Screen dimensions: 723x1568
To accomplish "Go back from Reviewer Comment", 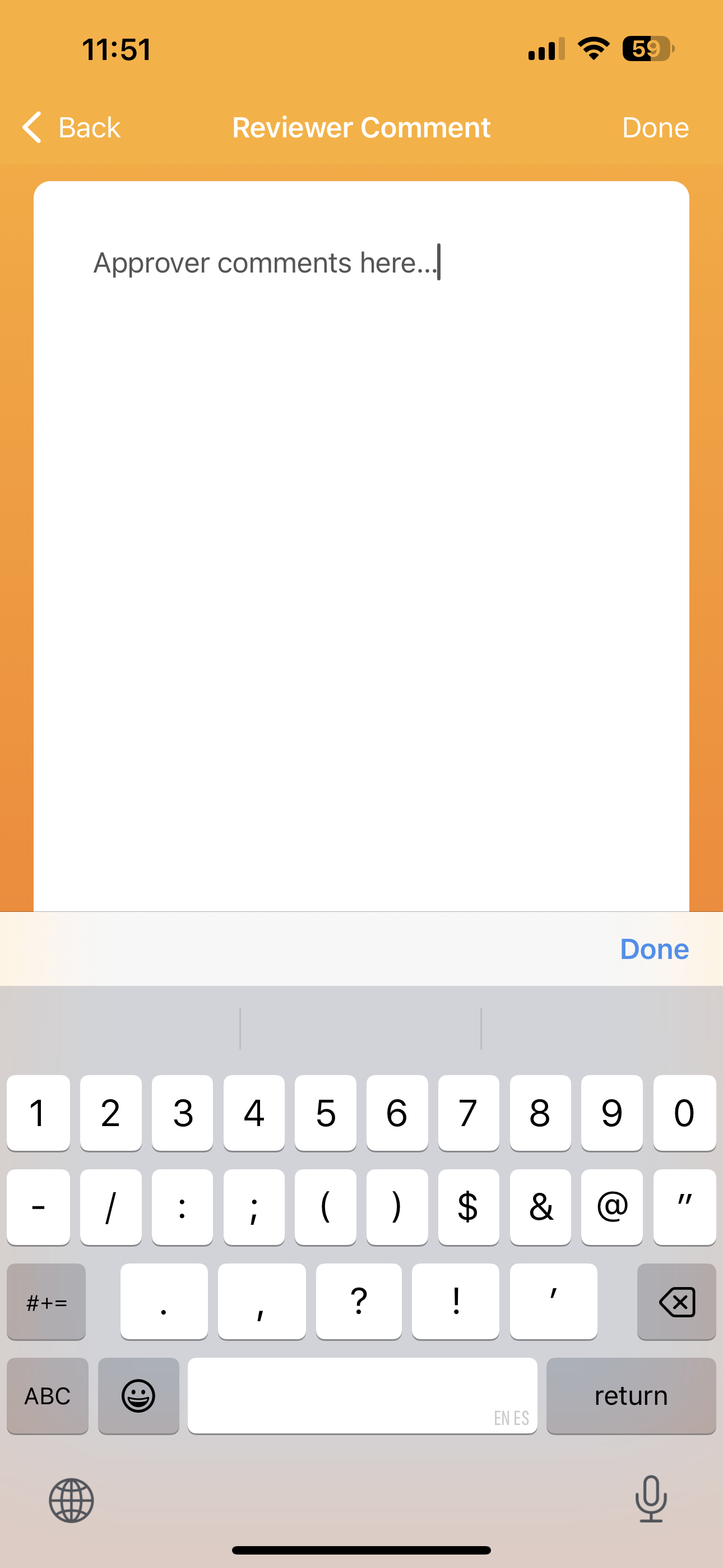I will (x=71, y=127).
